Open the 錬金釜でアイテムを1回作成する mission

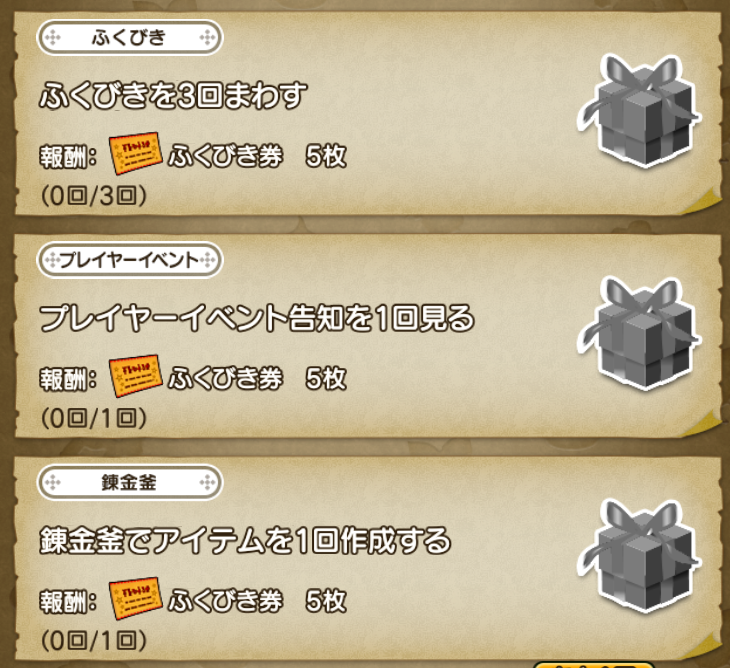point(245,541)
